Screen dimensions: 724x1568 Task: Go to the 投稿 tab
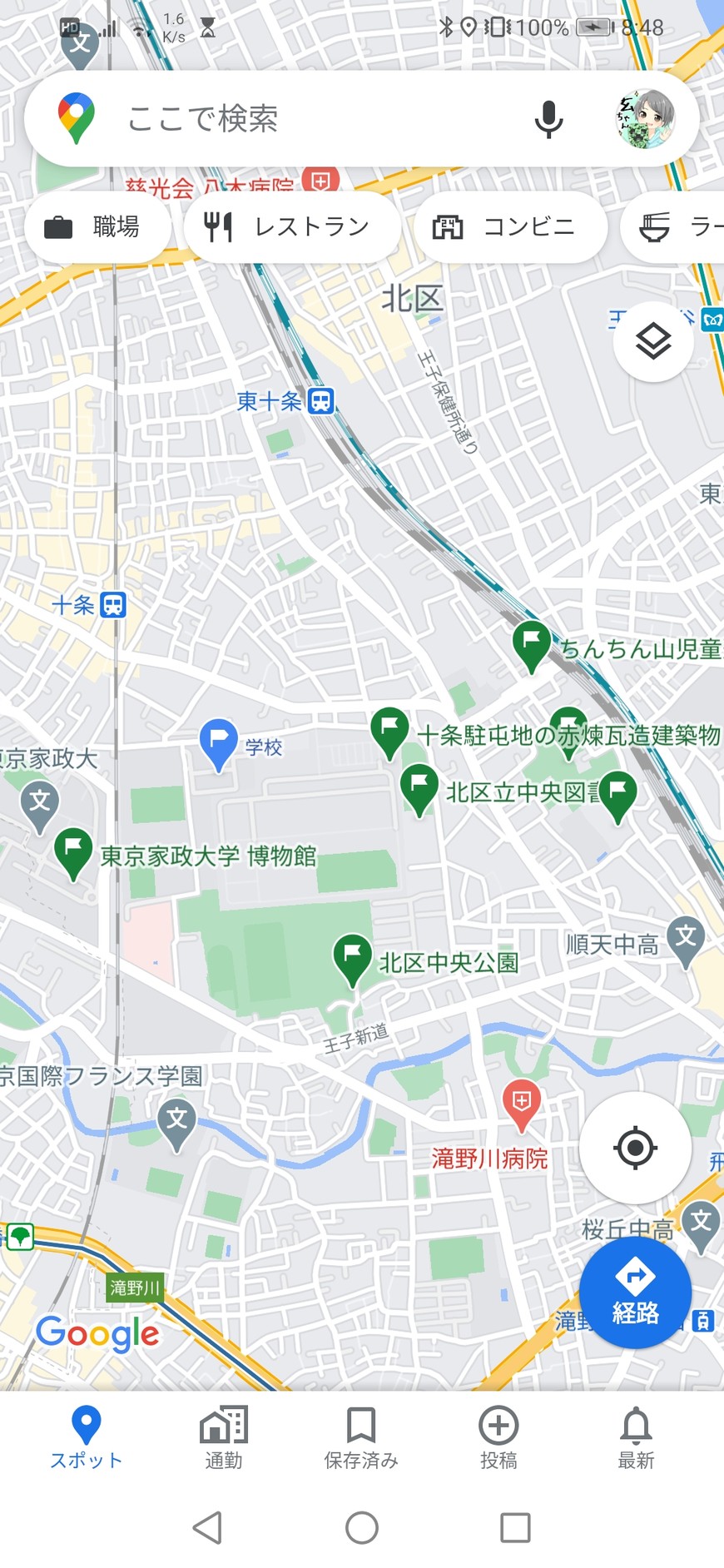click(x=498, y=1437)
